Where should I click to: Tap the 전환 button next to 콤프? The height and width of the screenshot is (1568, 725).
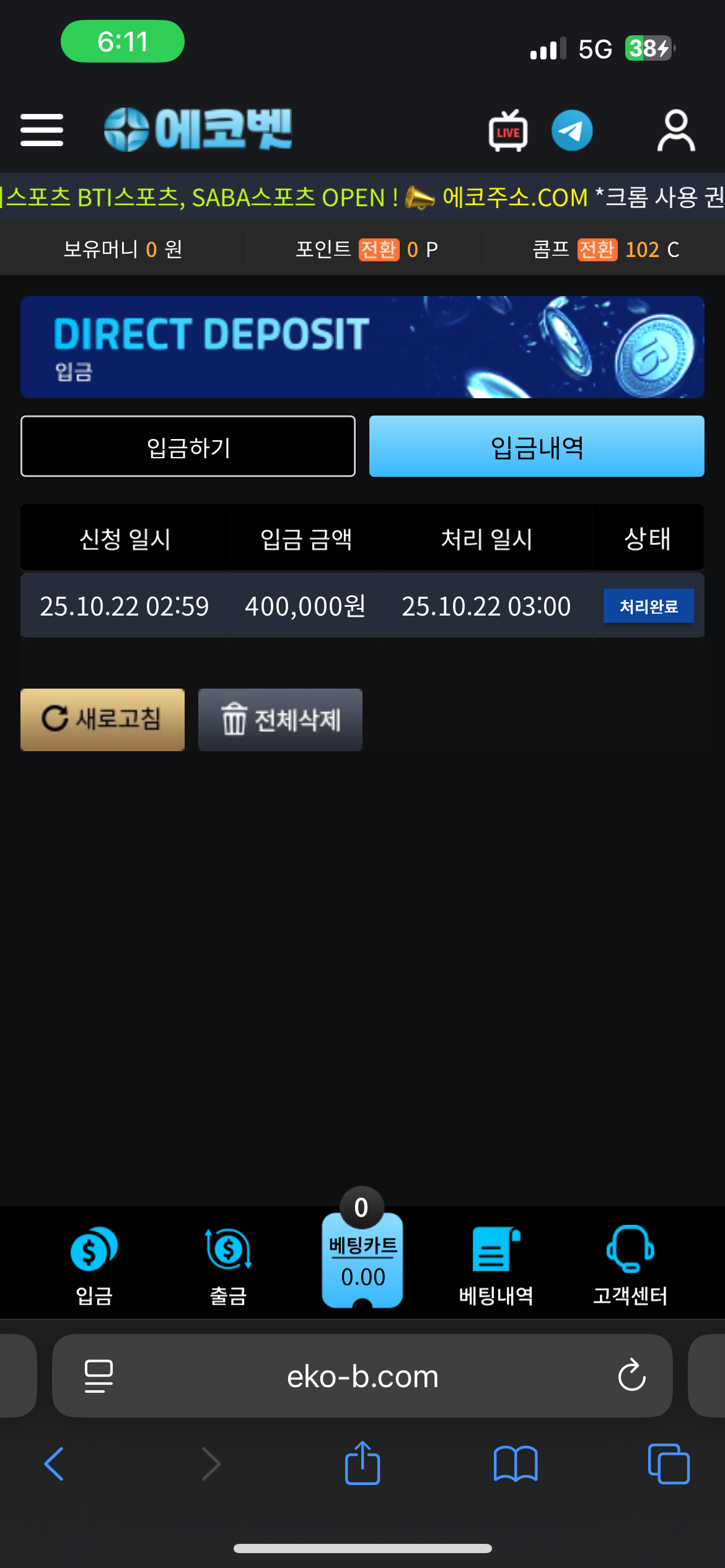click(597, 250)
